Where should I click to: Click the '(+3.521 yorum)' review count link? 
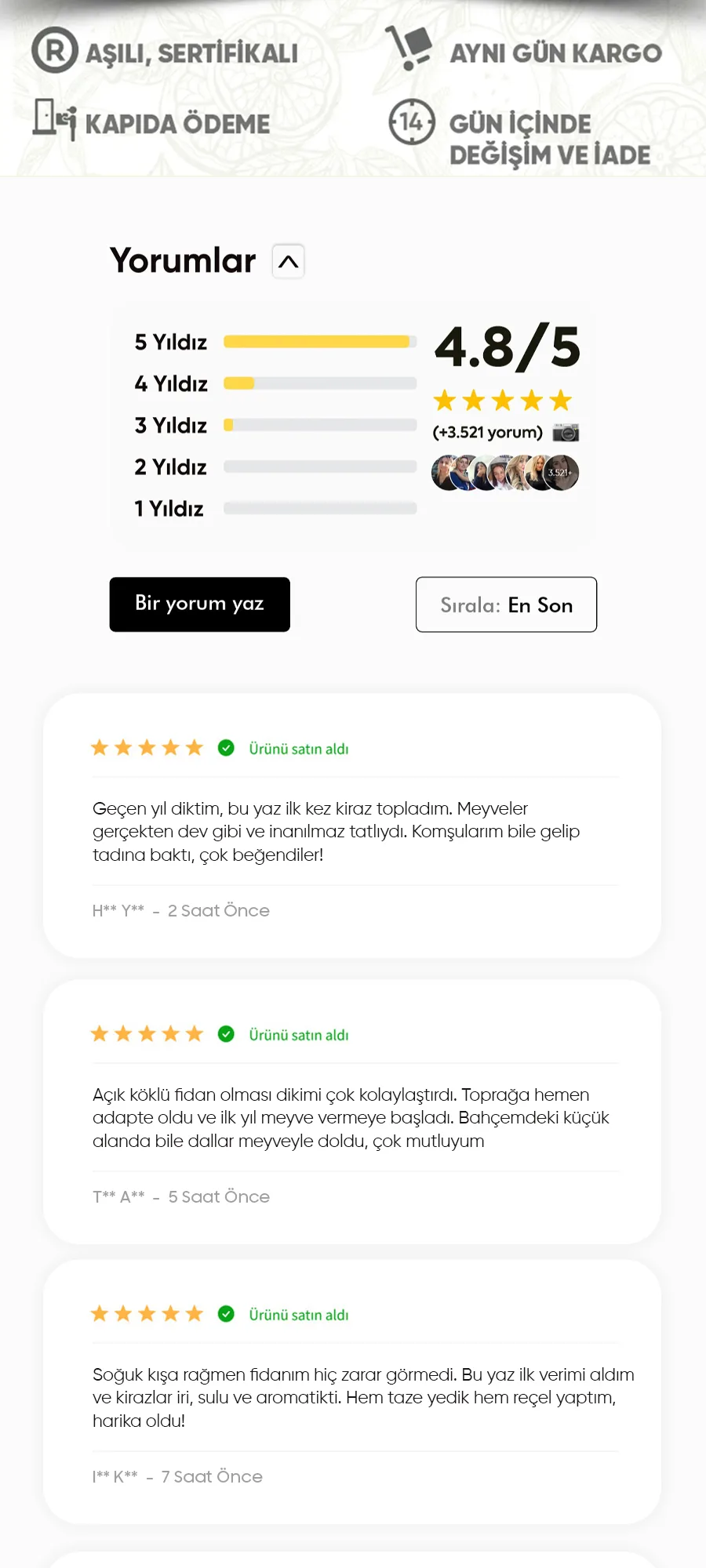(x=488, y=432)
